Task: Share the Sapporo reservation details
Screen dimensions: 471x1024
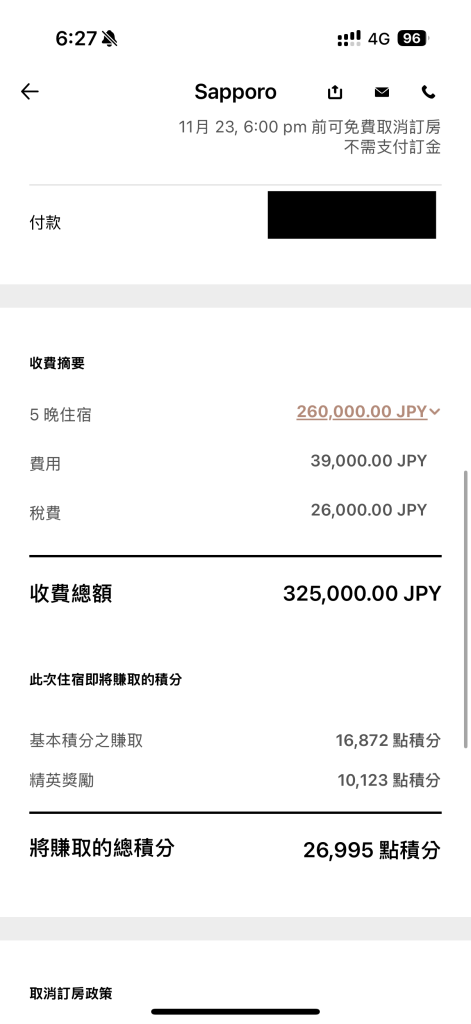Action: pos(334,92)
